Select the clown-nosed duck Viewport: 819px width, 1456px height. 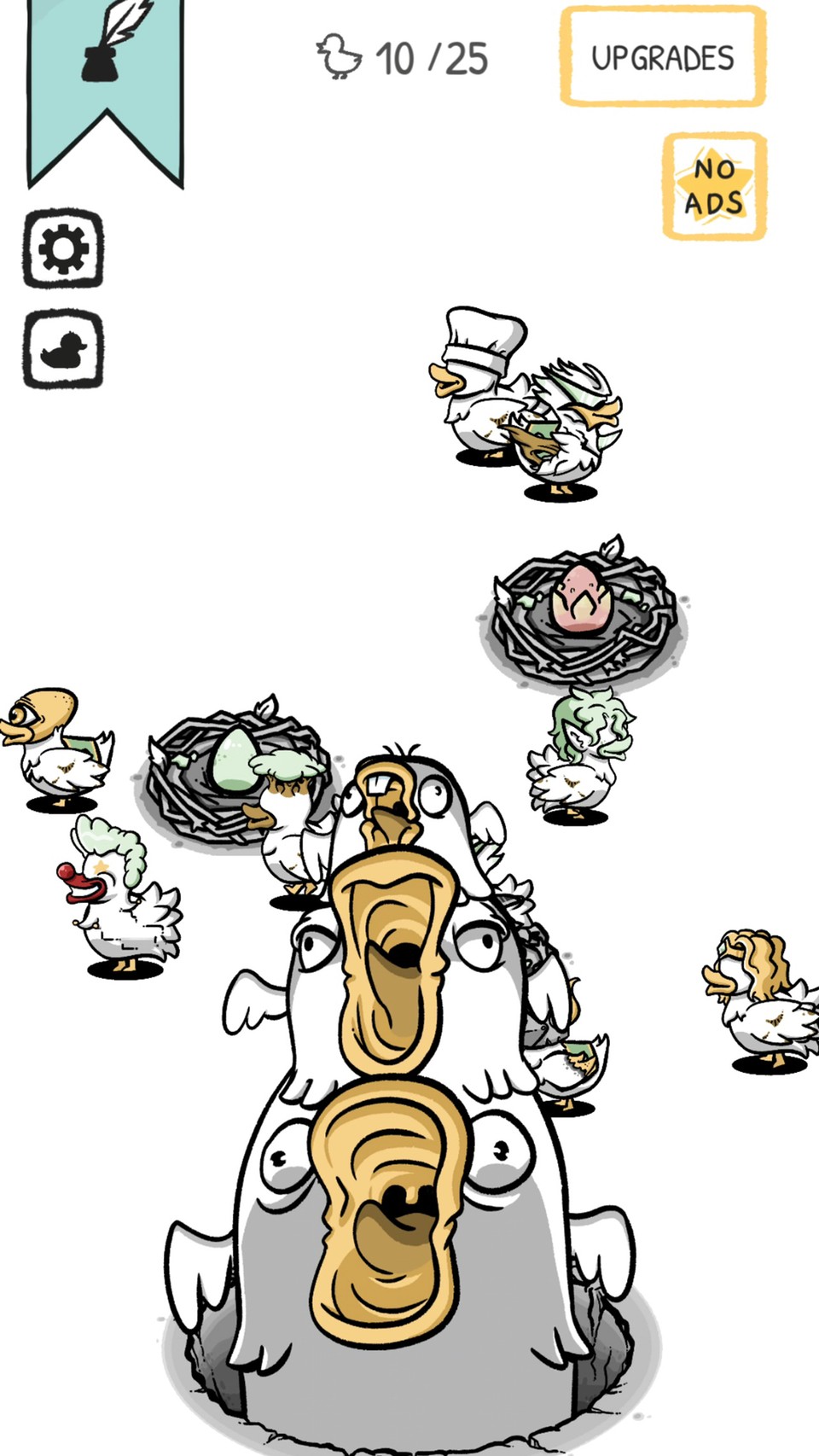point(119,896)
